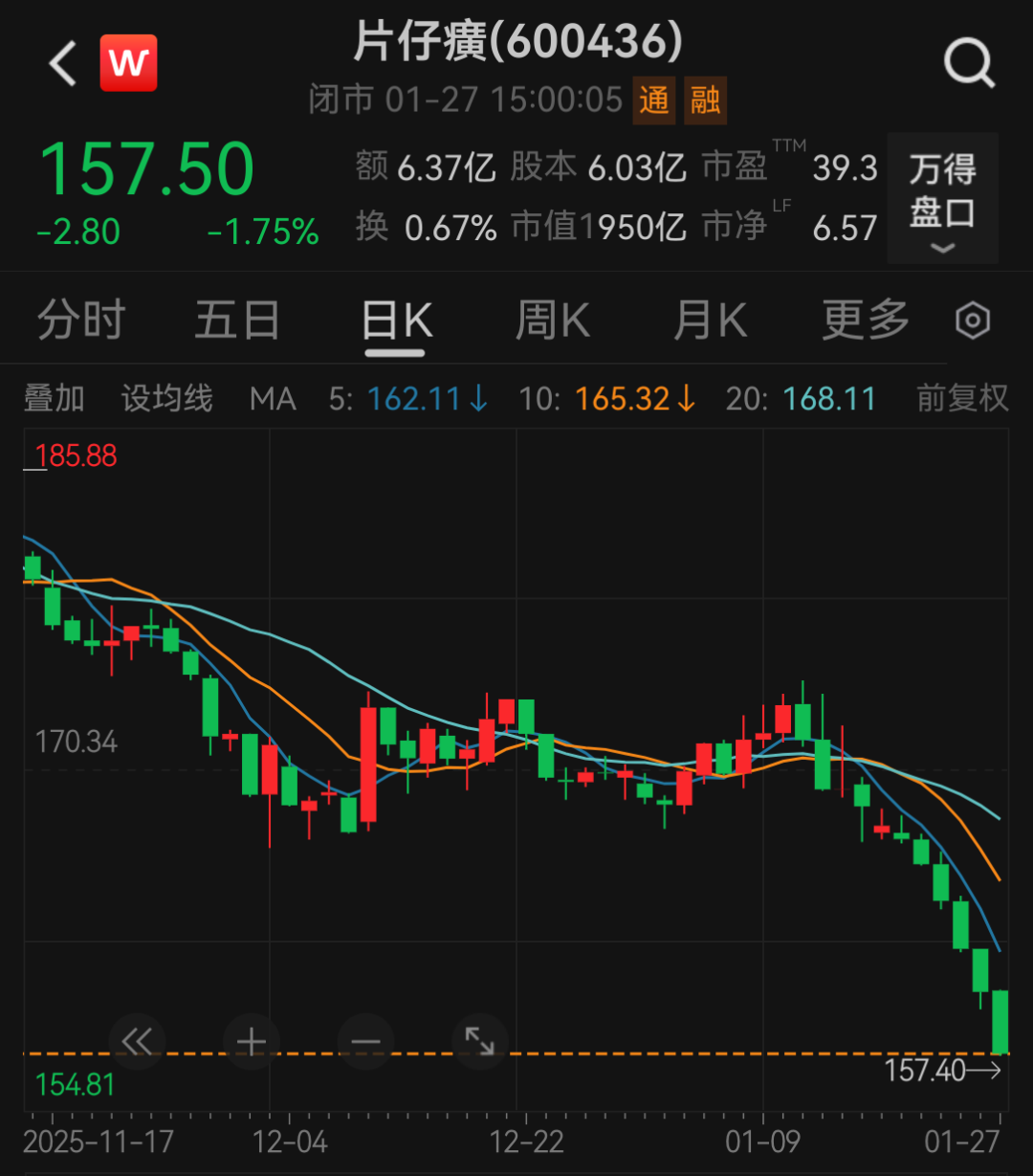
Task: Switch to the 周K chart tab
Action: pos(553,320)
